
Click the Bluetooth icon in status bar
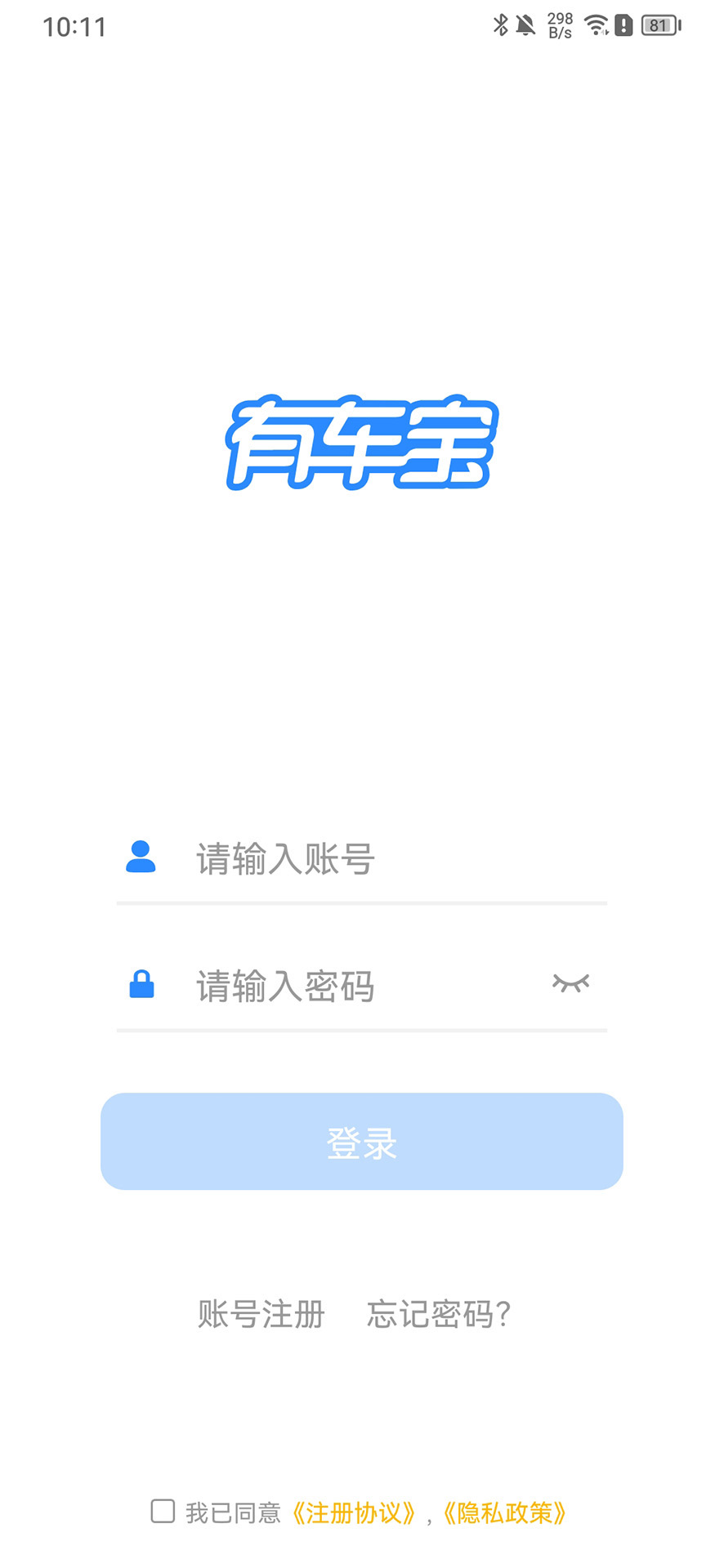click(x=498, y=24)
